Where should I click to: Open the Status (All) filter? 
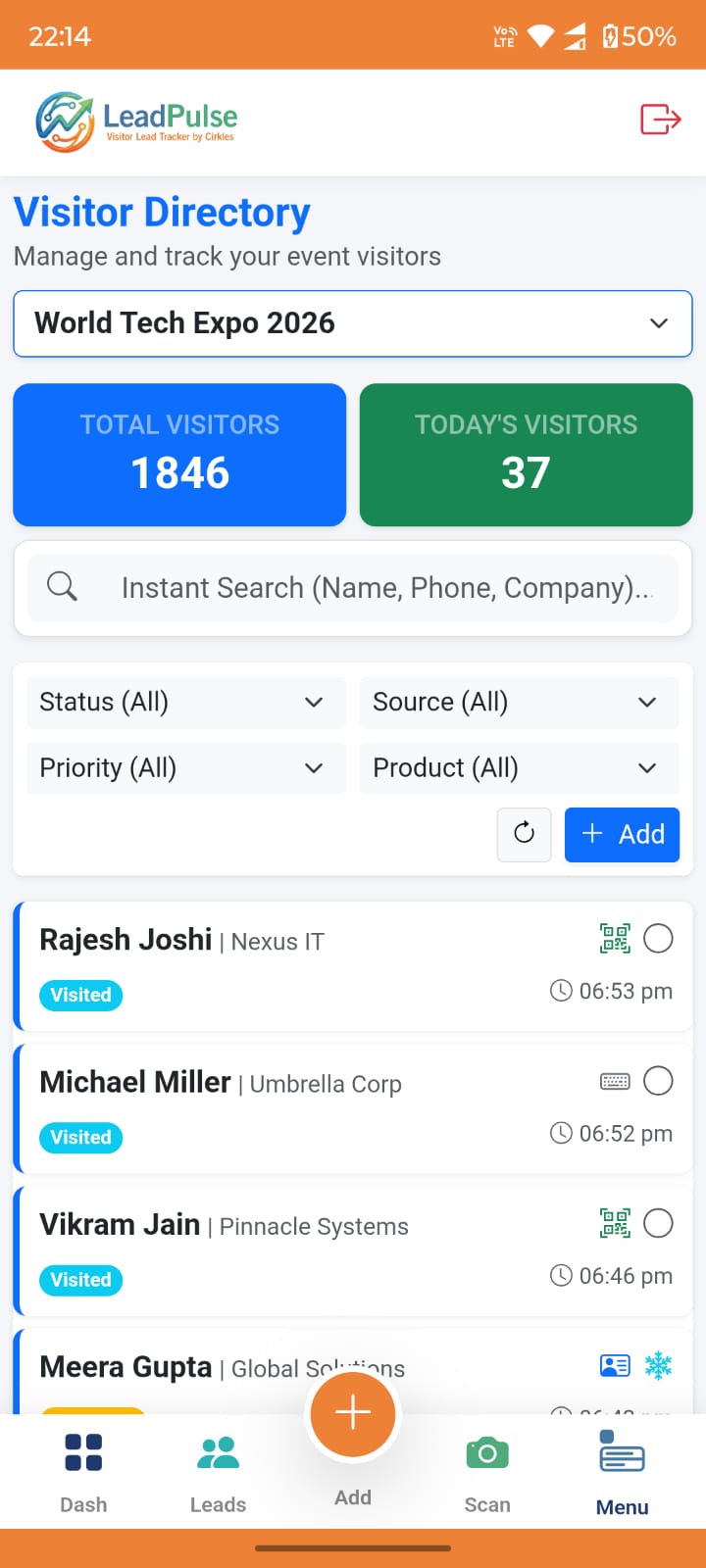coord(185,702)
